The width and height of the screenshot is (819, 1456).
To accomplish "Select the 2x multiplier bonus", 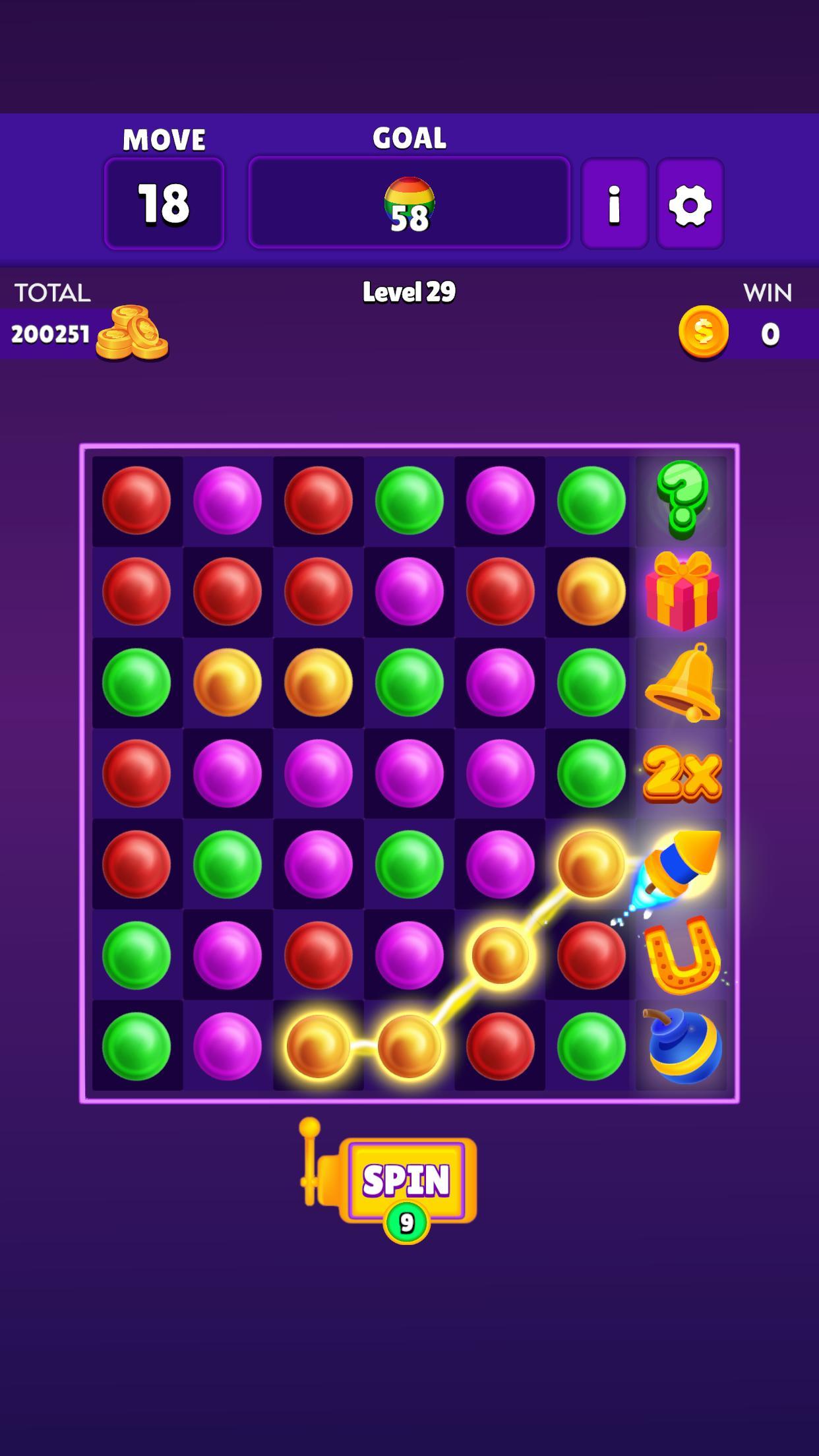I will coord(682,773).
